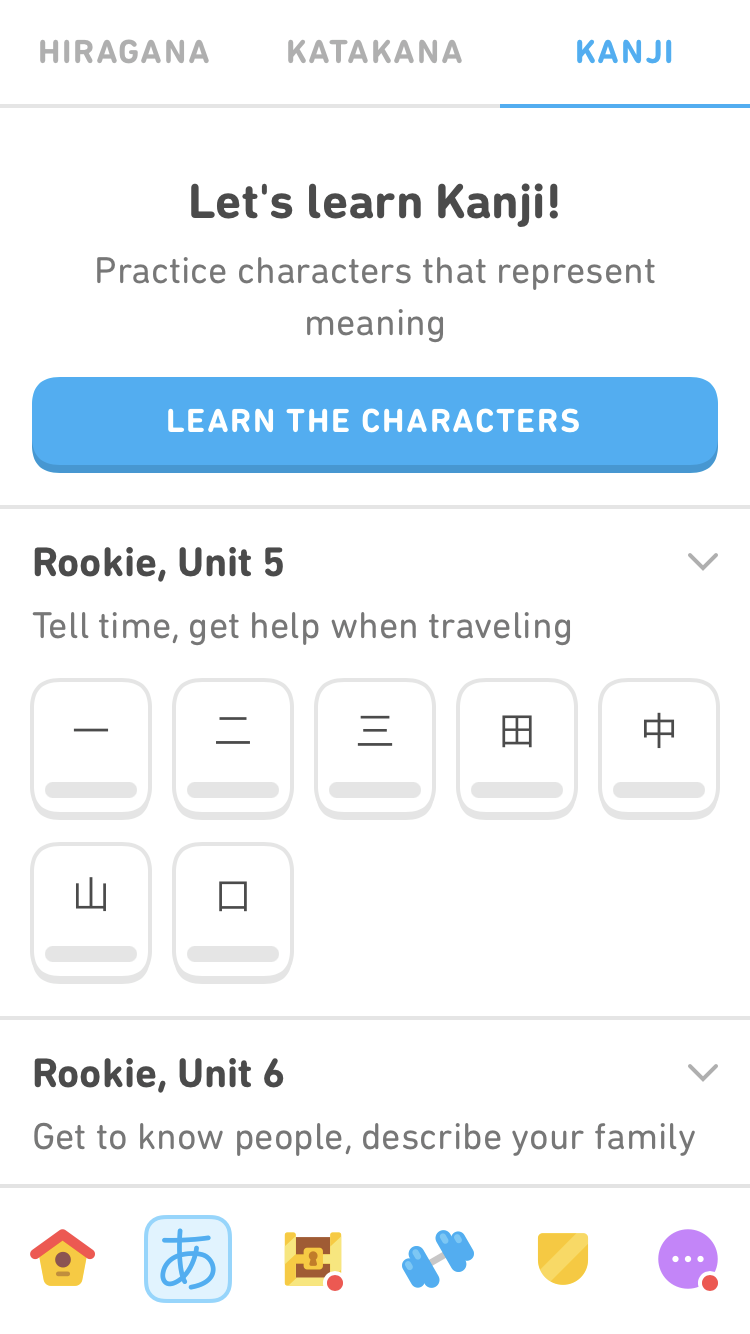Collapse the Rookie, Unit 5 section
Image resolution: width=750 pixels, height=1334 pixels.
pyautogui.click(x=703, y=562)
